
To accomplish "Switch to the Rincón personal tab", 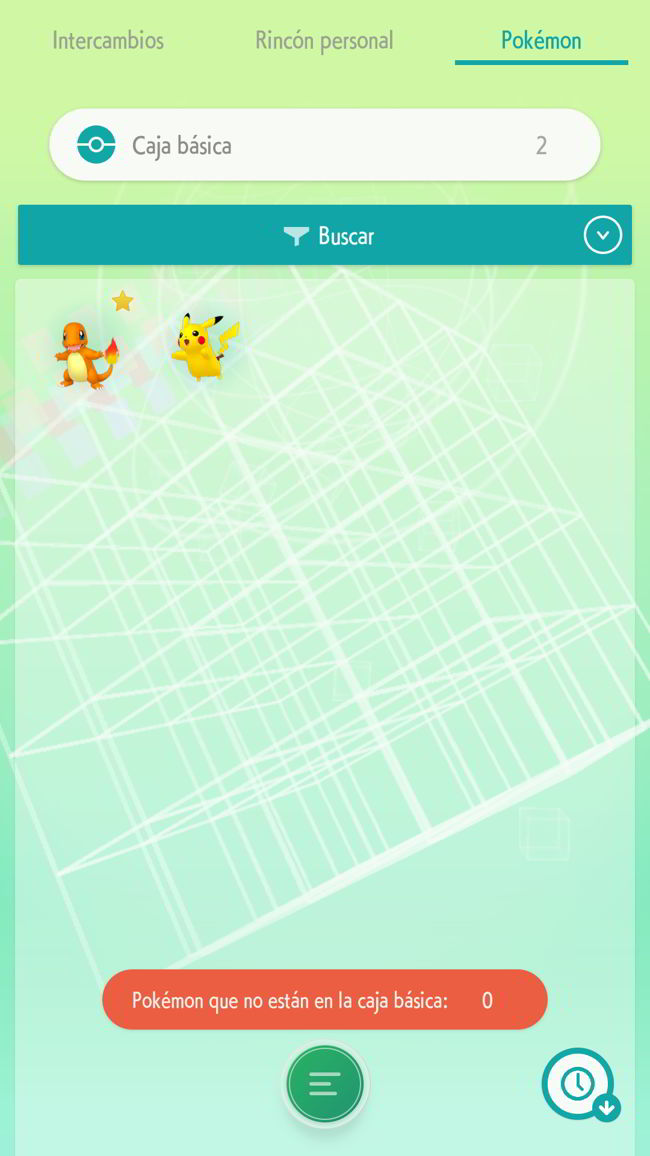I will click(x=324, y=41).
